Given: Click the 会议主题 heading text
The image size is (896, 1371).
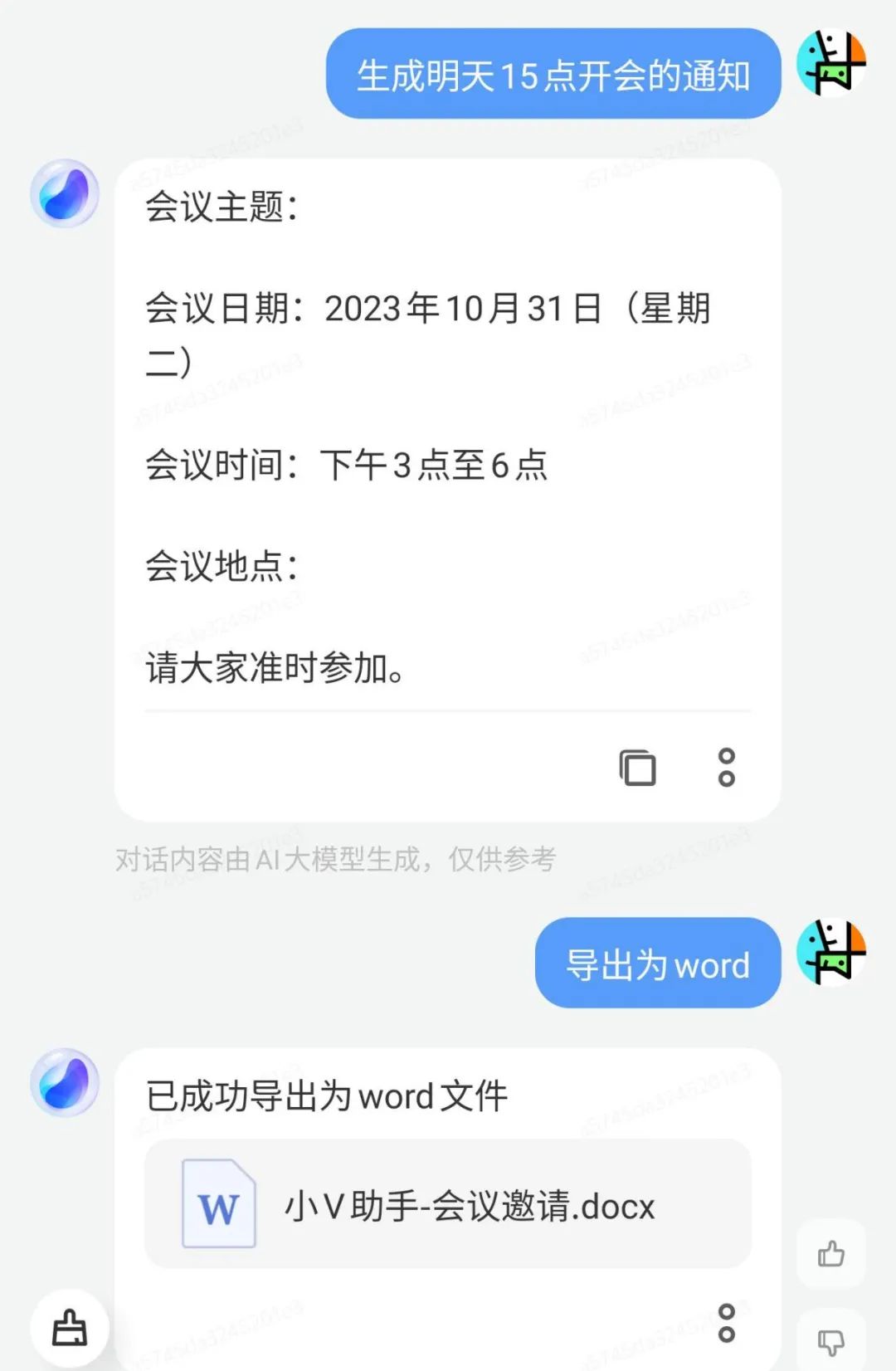Looking at the screenshot, I should (x=219, y=210).
